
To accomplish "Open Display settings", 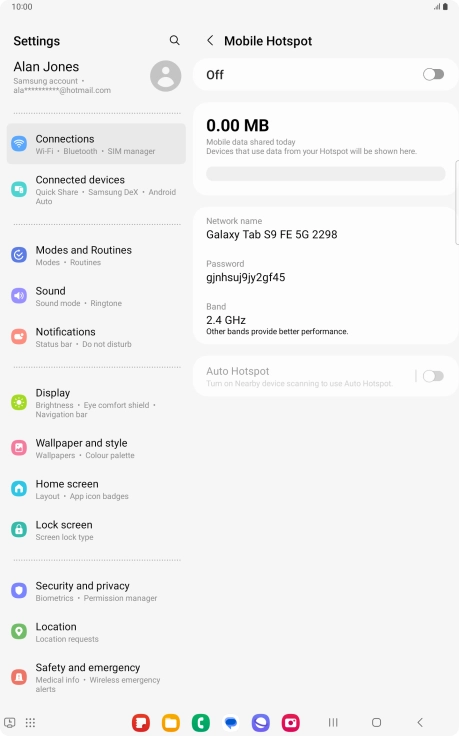I will 96,403.
